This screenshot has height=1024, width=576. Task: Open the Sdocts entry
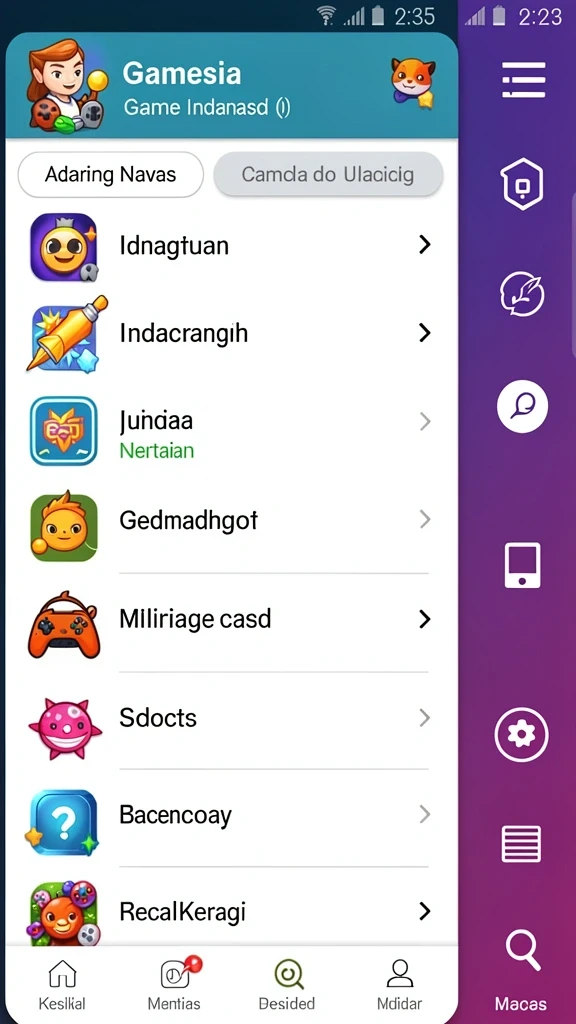[x=231, y=718]
